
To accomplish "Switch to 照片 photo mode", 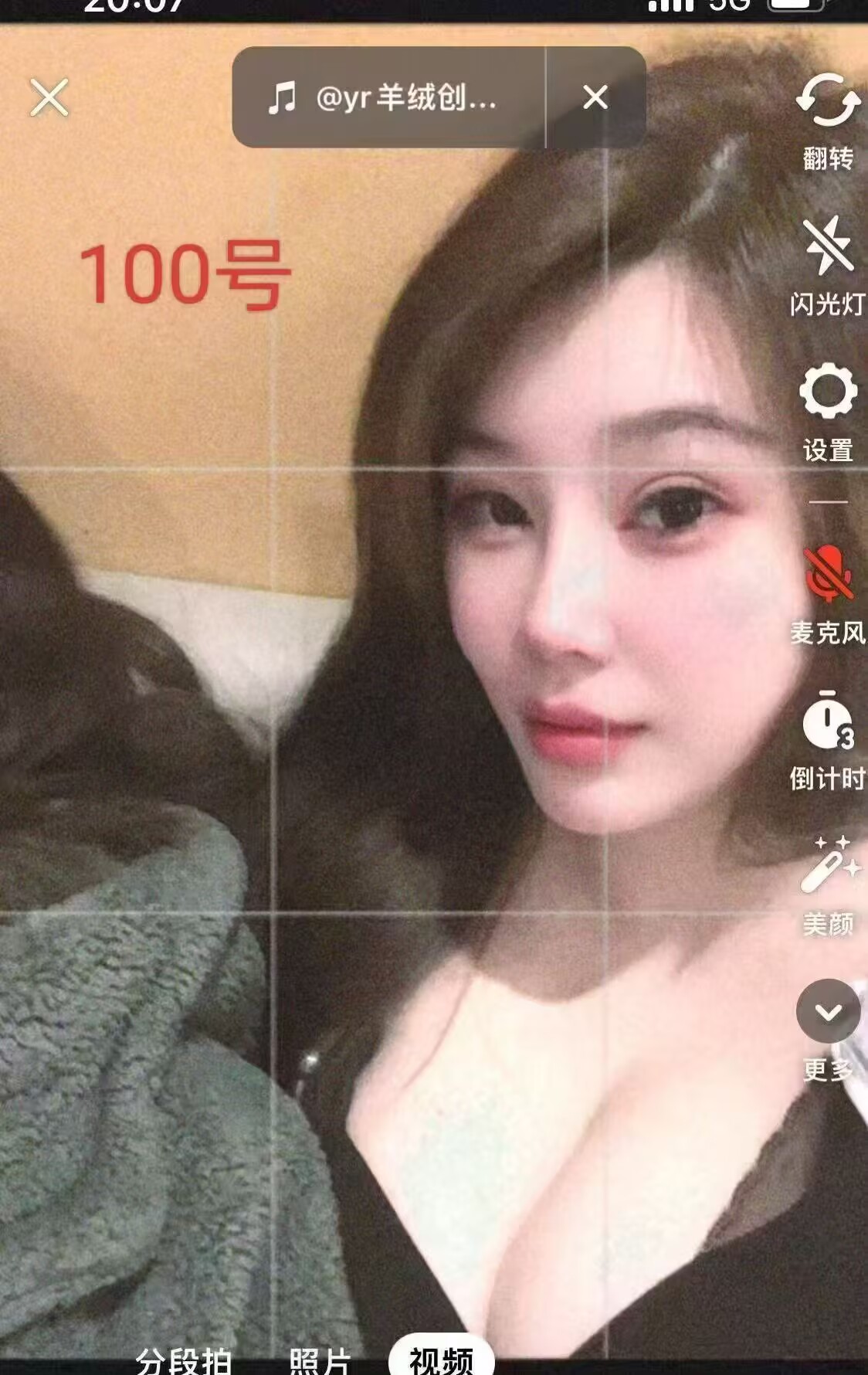I will click(x=320, y=1360).
